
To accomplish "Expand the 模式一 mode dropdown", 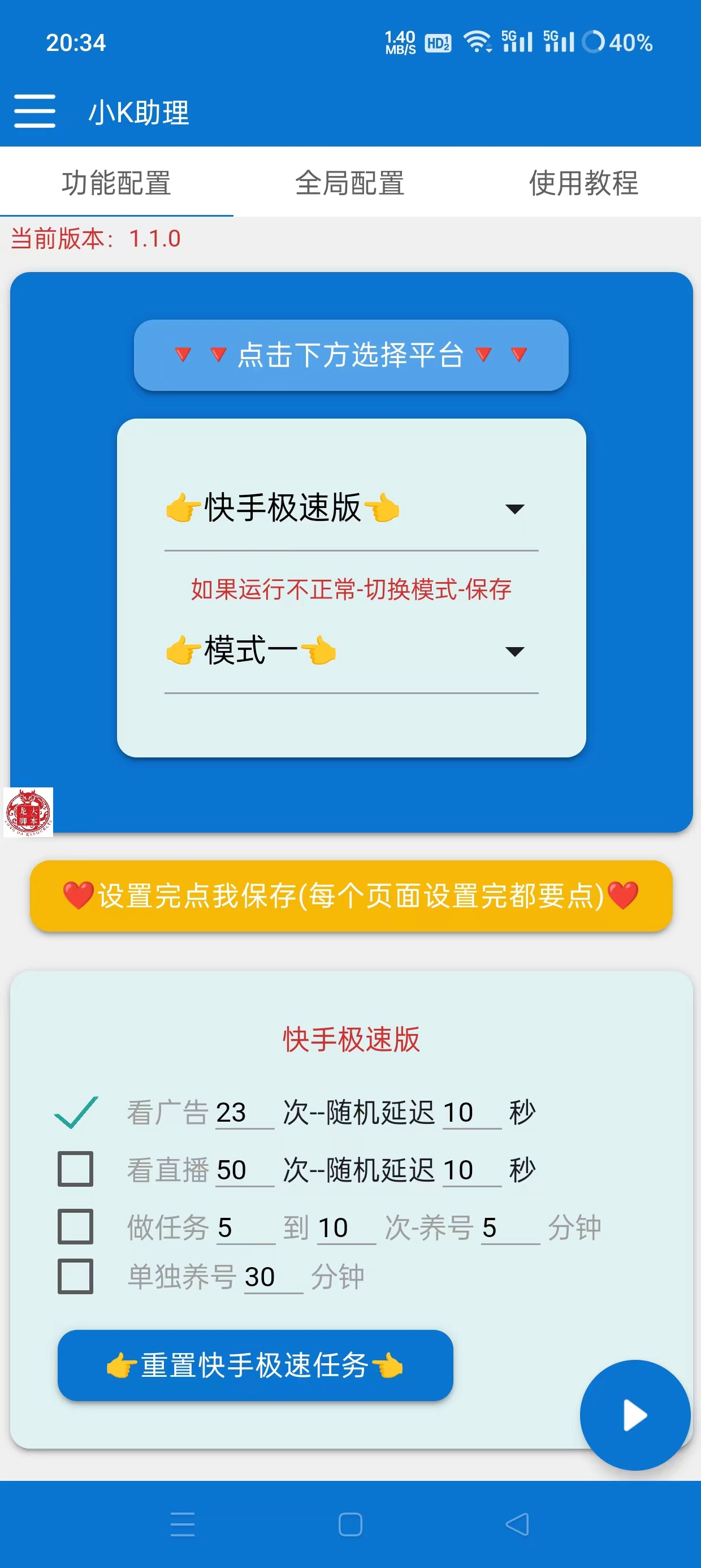I will (x=351, y=651).
